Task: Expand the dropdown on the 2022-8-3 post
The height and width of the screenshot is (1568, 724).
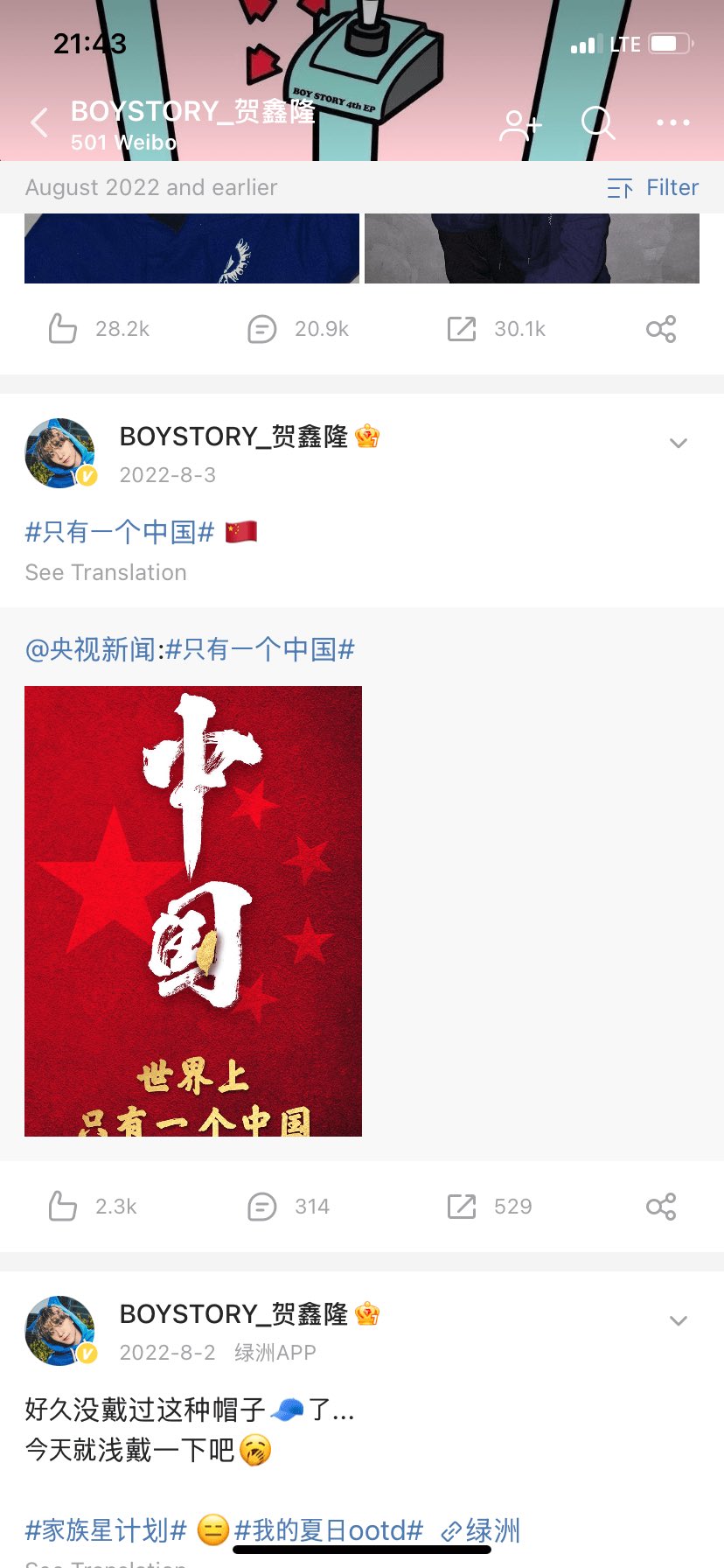Action: [678, 444]
